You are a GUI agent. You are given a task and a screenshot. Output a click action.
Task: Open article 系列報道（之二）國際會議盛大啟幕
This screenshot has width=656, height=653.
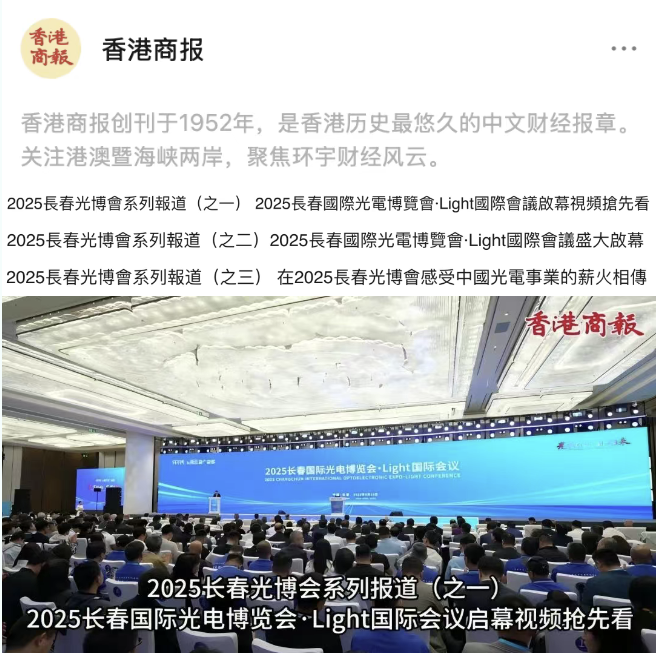(x=325, y=240)
